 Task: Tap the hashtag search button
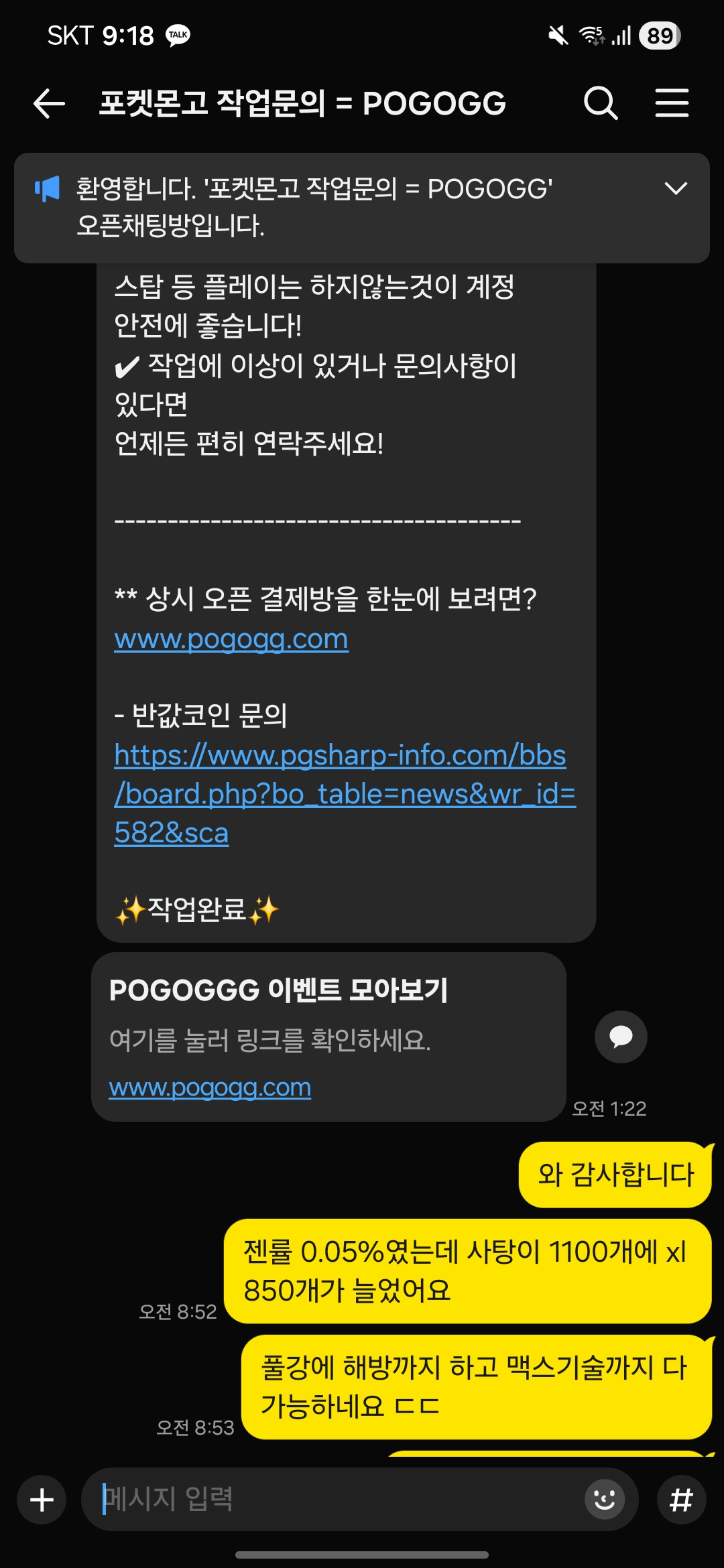tap(681, 1500)
